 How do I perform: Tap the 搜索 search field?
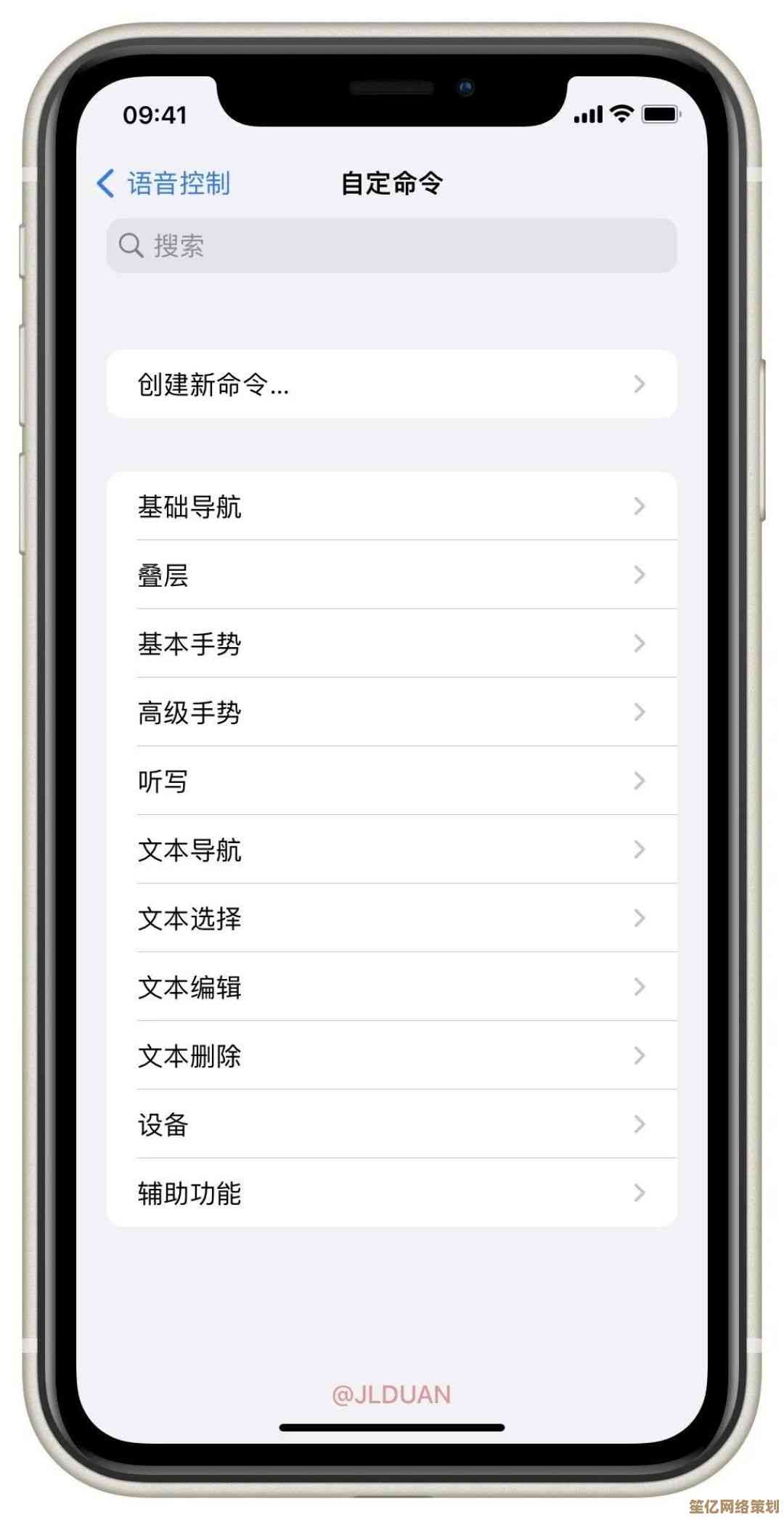(392, 245)
